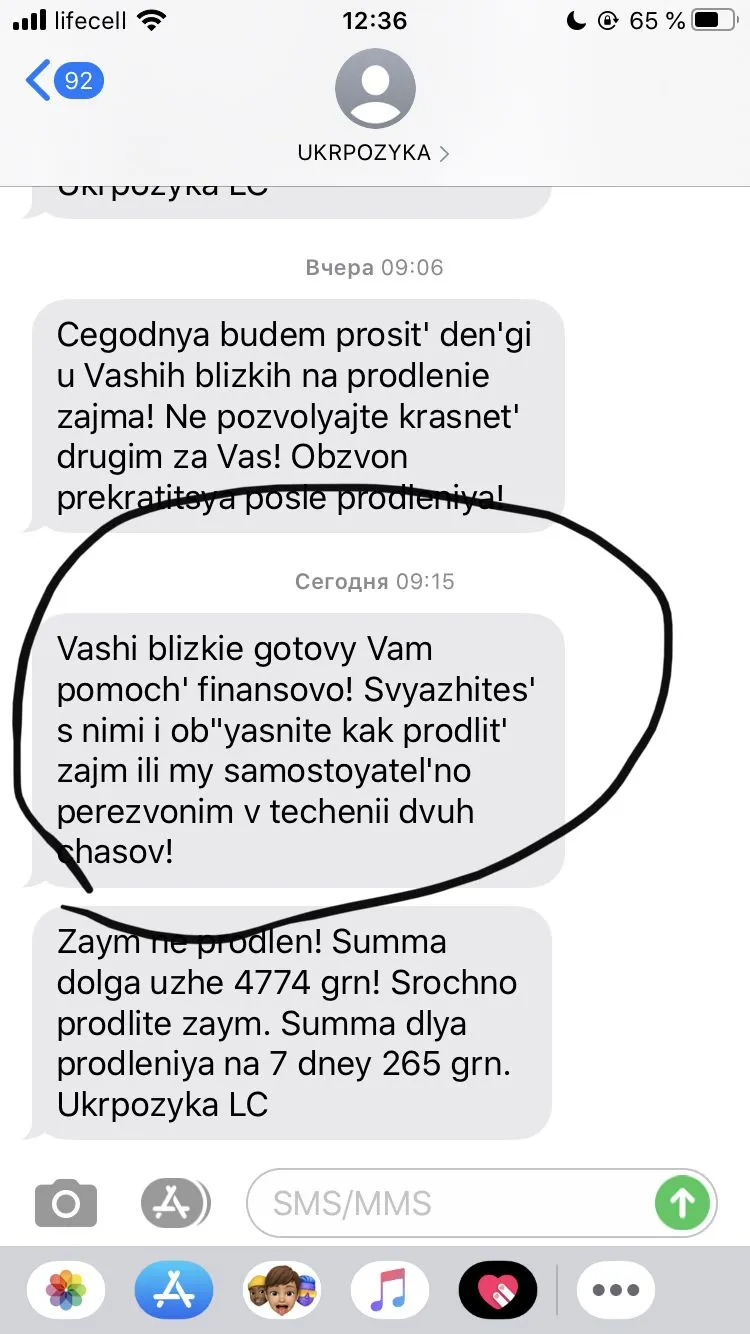Open the App Store in the app strip
This screenshot has height=1334, width=750.
tap(173, 1290)
